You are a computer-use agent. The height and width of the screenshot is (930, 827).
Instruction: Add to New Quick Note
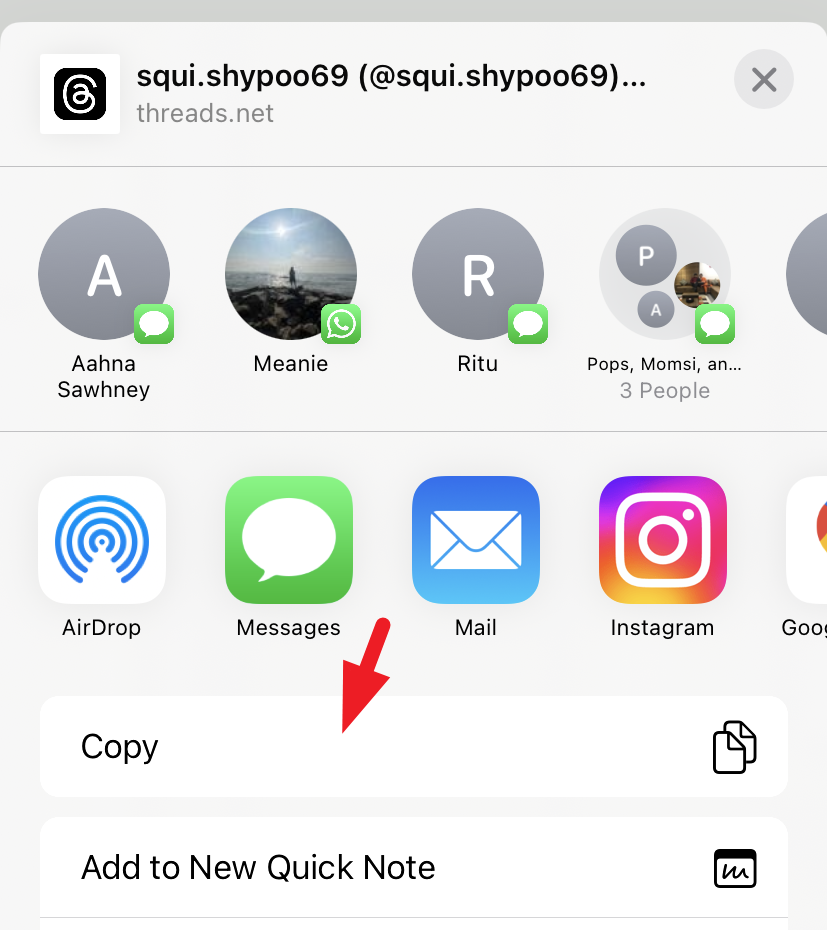(414, 867)
